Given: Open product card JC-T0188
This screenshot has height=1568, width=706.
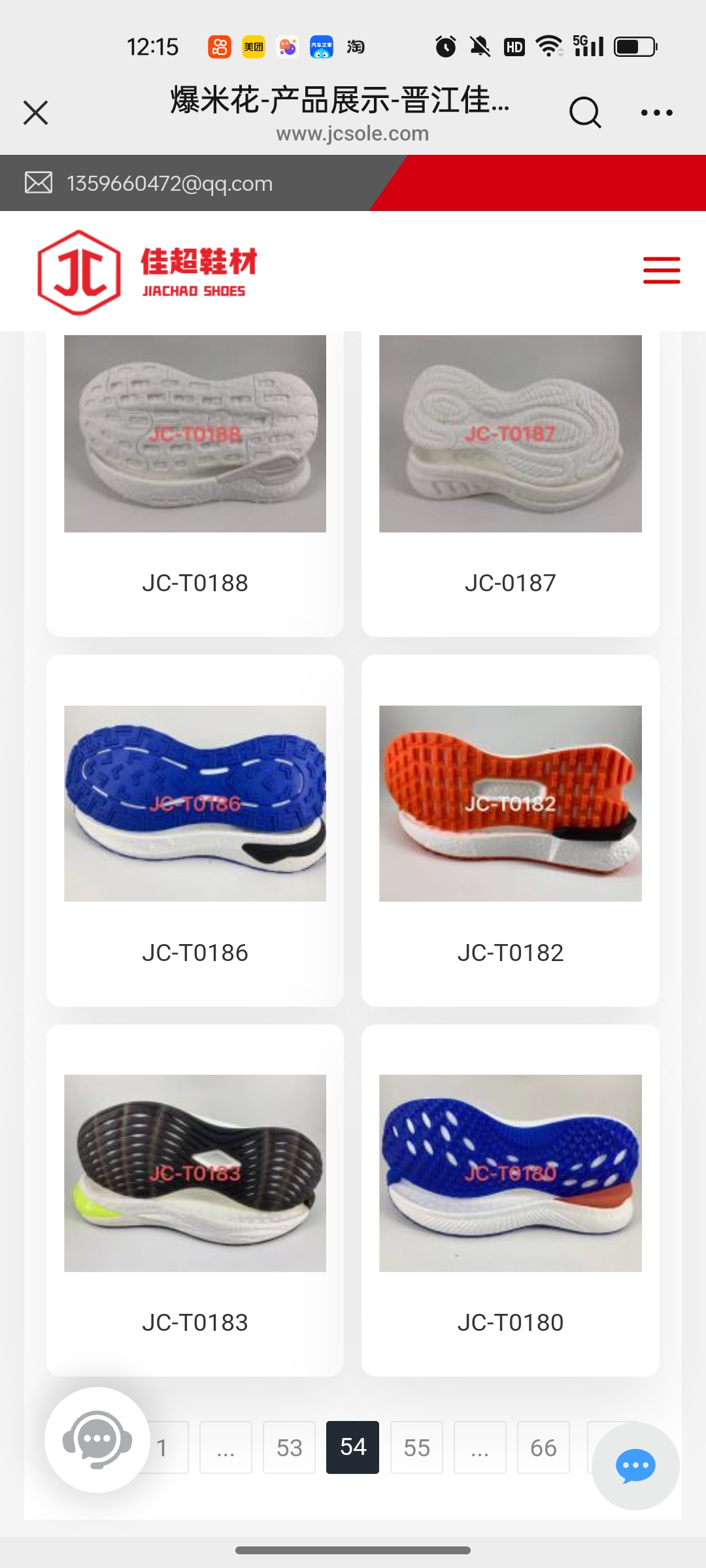Looking at the screenshot, I should 195,483.
